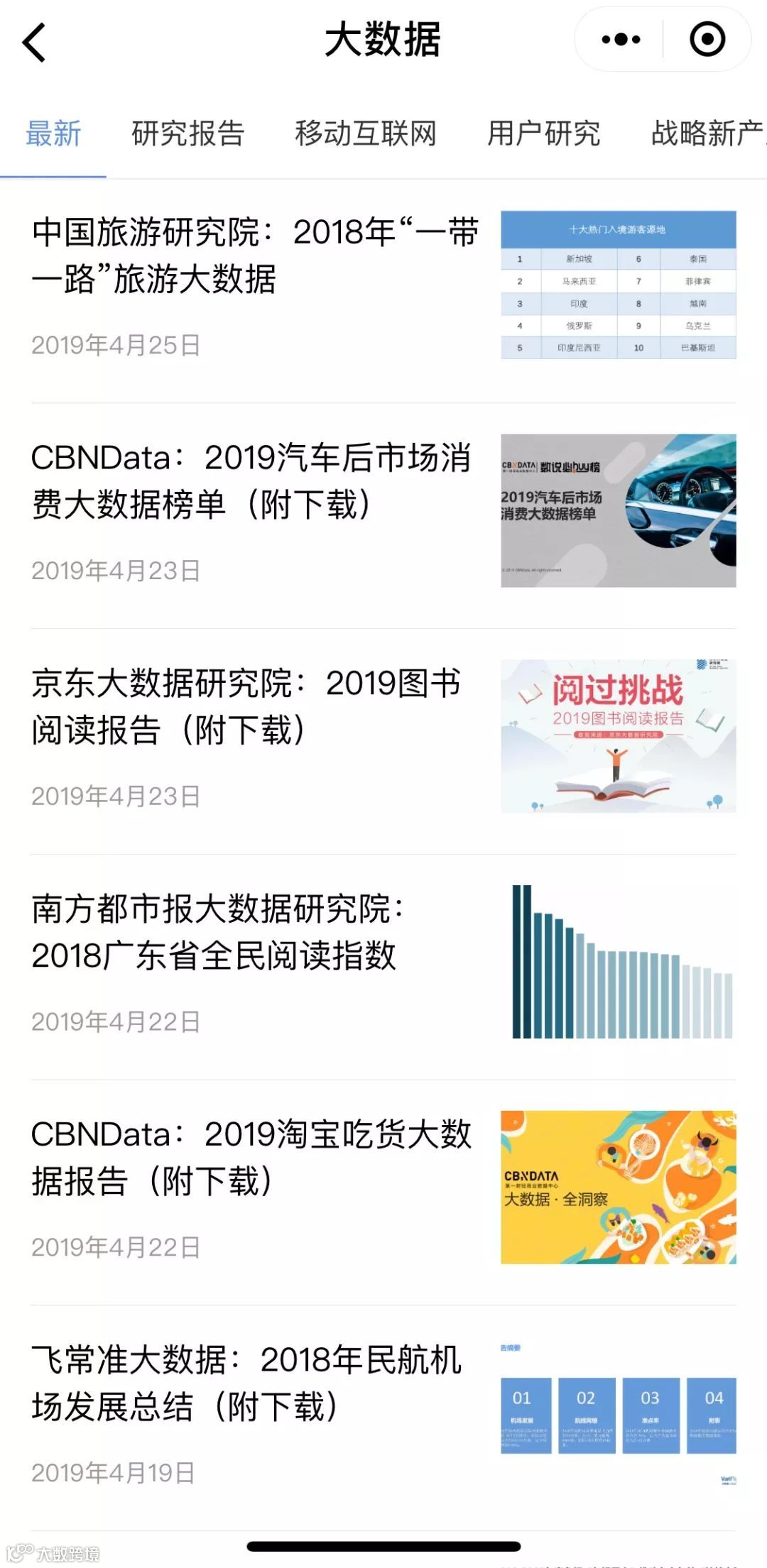Open the 南方都市报 2018广东省全民阅读指数 article

click(217, 932)
